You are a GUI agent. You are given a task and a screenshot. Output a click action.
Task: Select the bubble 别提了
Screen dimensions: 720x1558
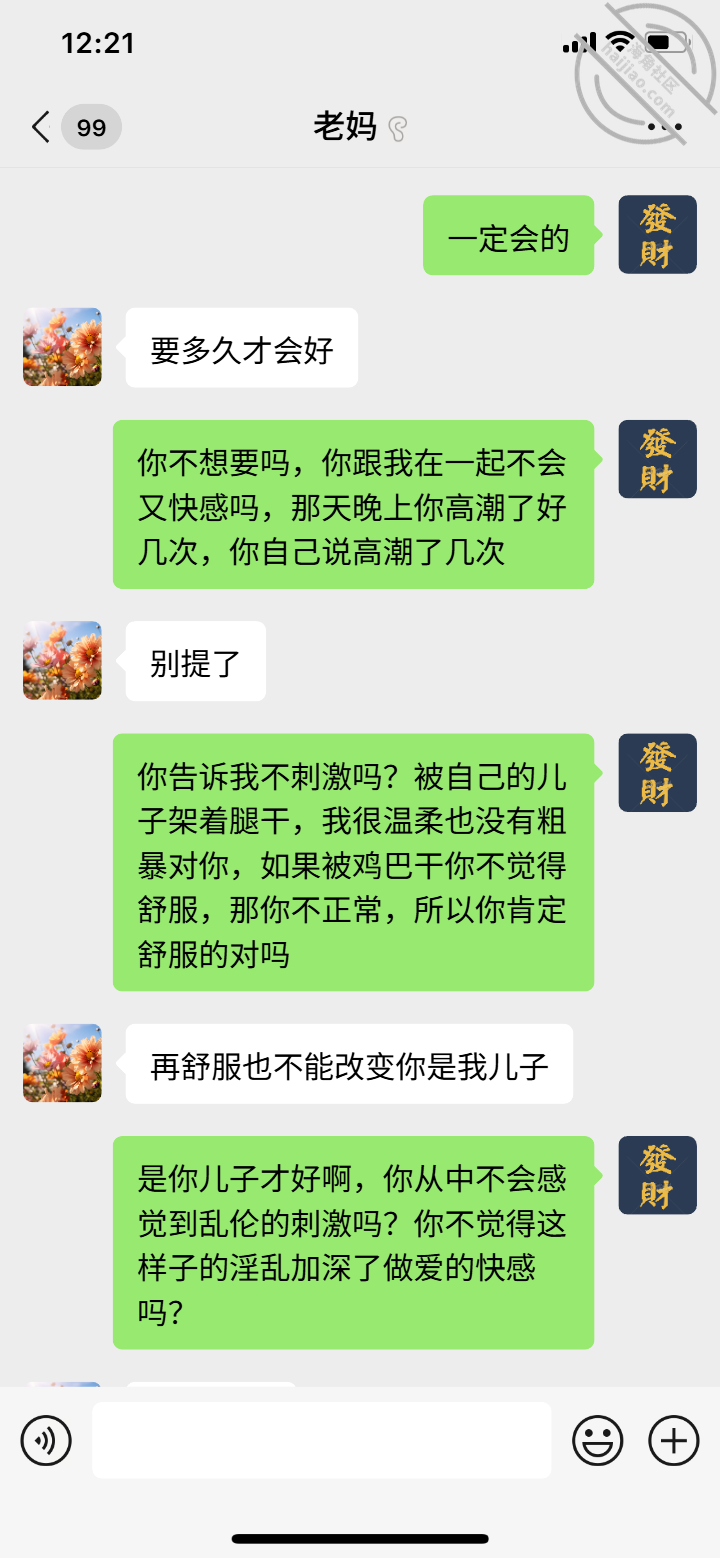click(x=194, y=660)
